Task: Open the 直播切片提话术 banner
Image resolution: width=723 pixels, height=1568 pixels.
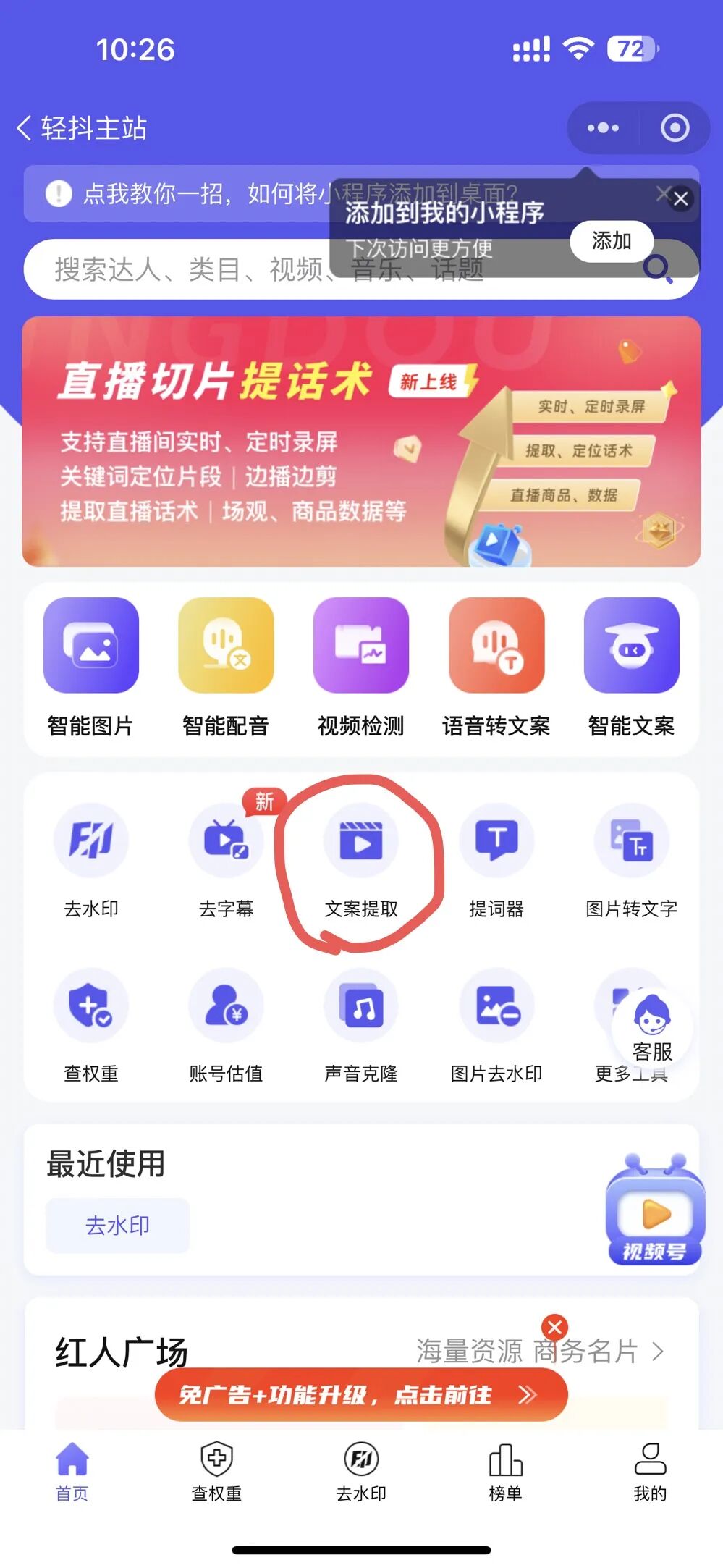Action: [x=361, y=441]
